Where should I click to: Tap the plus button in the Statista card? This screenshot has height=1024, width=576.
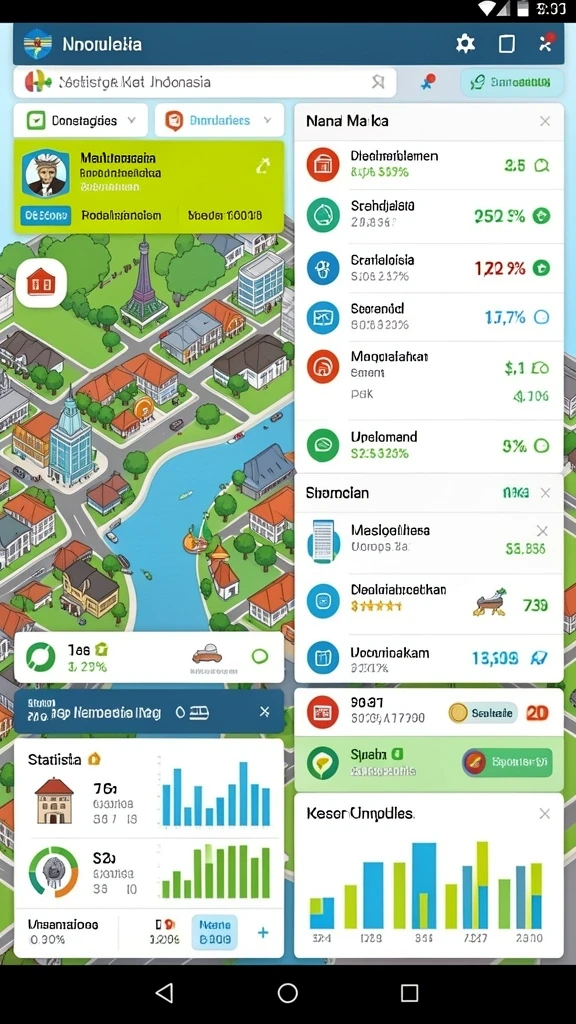coord(263,933)
